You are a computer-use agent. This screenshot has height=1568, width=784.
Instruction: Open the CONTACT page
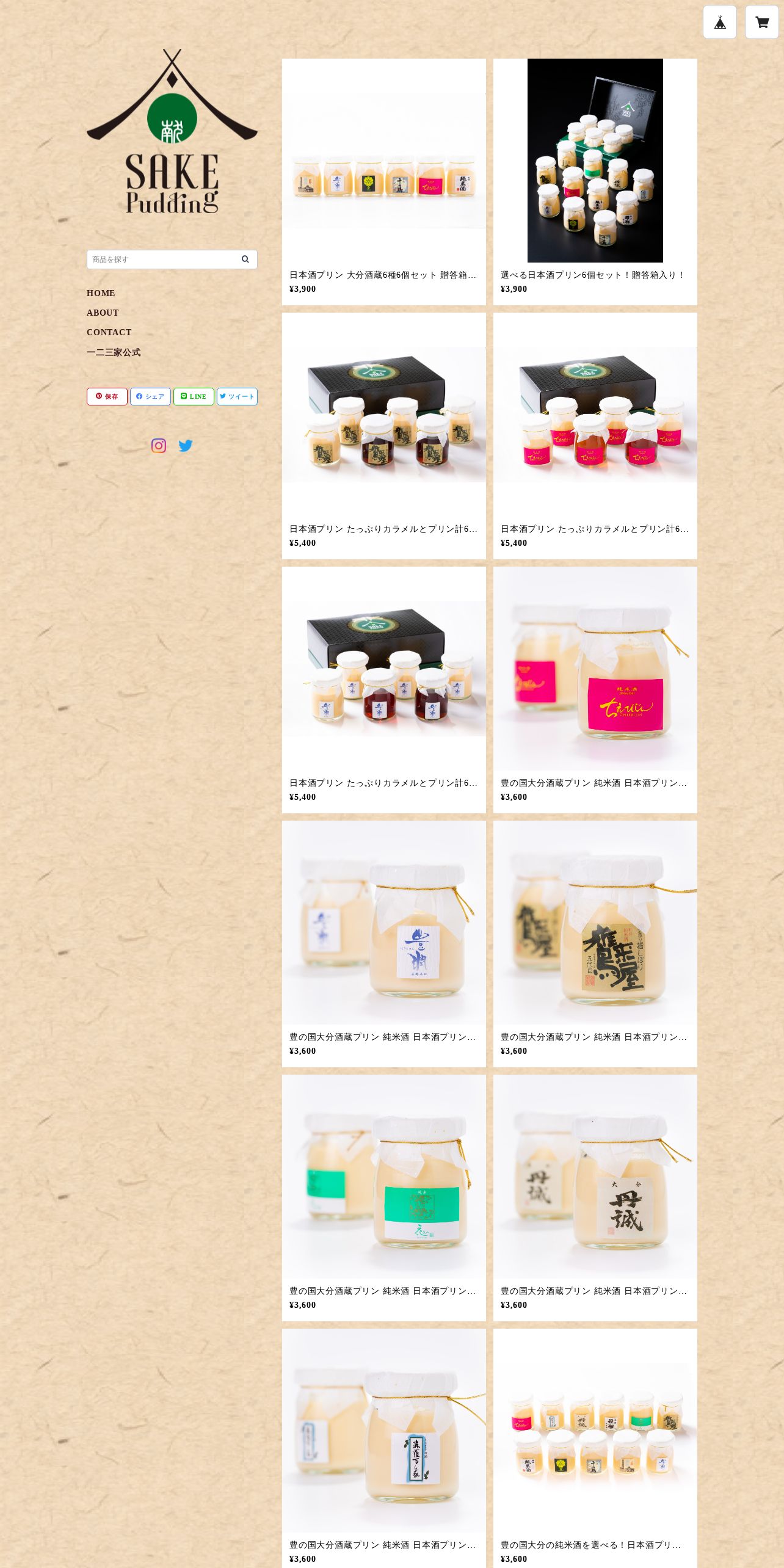pyautogui.click(x=109, y=332)
